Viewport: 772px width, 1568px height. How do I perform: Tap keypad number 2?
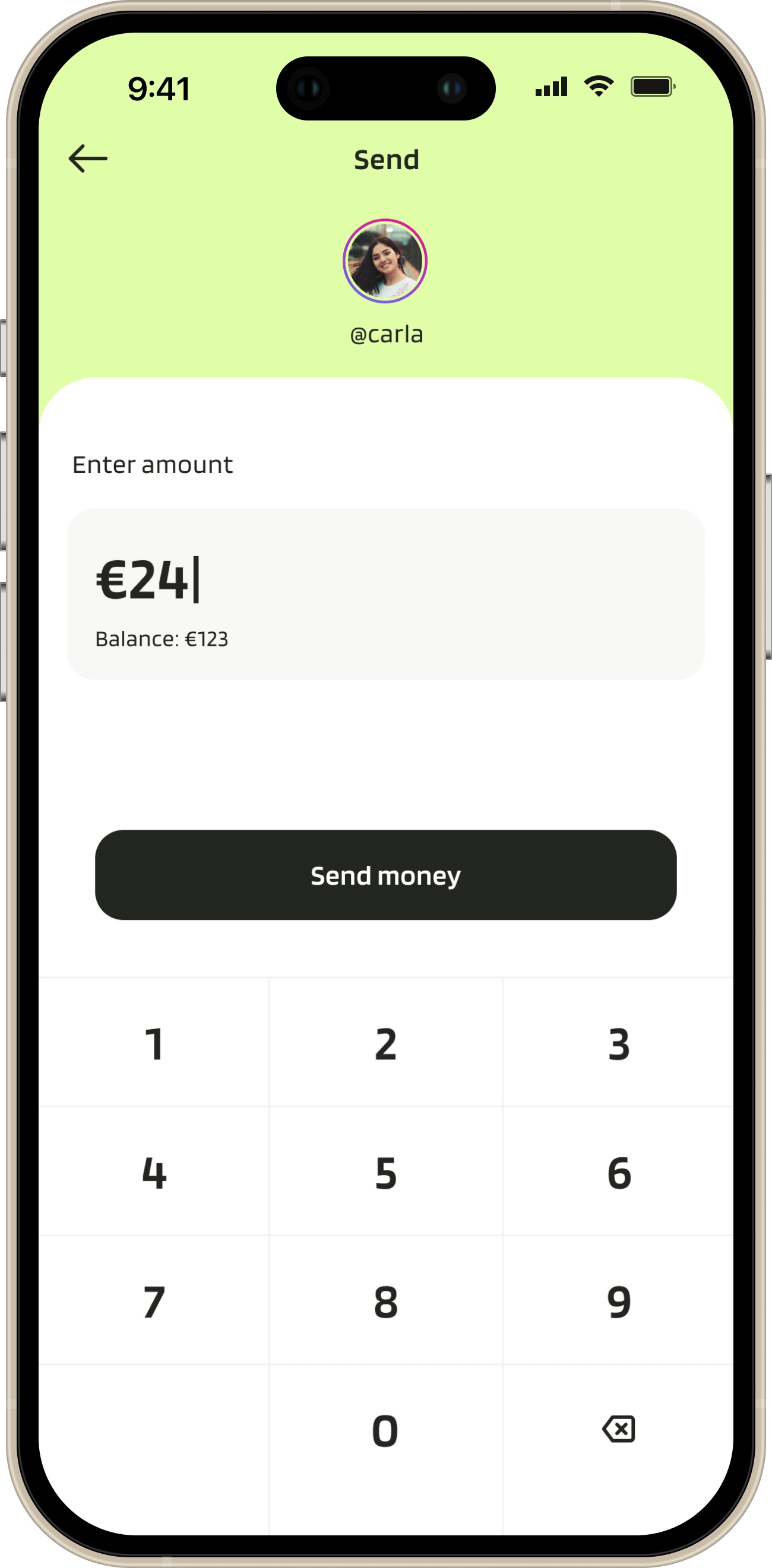coord(385,1044)
